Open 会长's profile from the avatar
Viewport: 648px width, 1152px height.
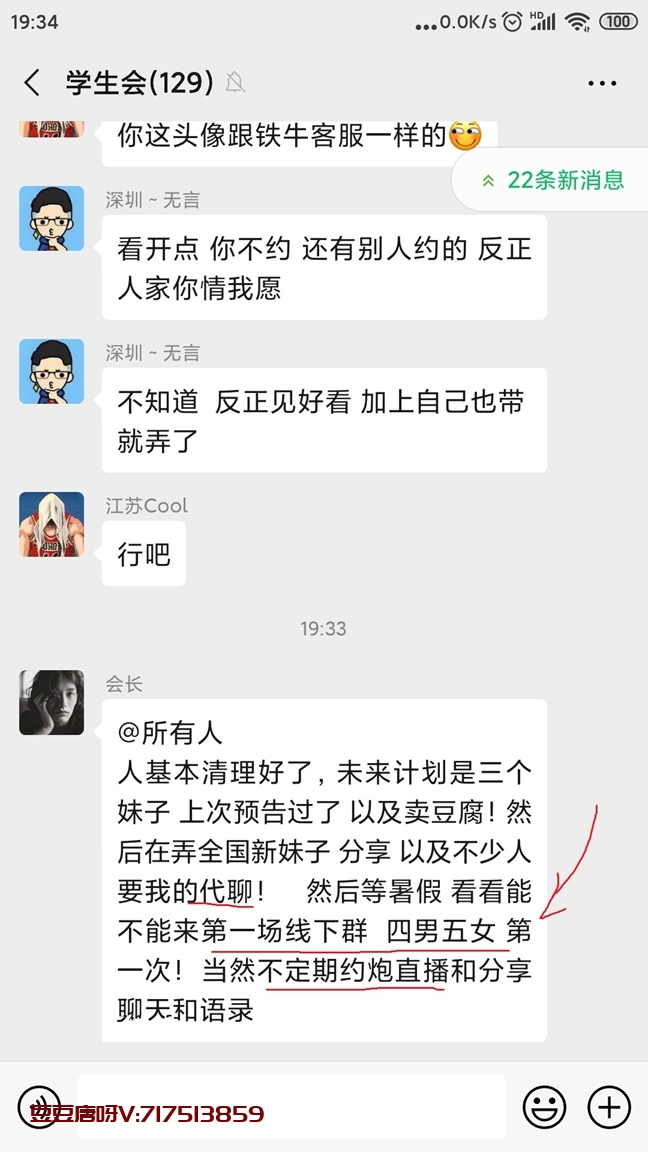pyautogui.click(x=51, y=703)
